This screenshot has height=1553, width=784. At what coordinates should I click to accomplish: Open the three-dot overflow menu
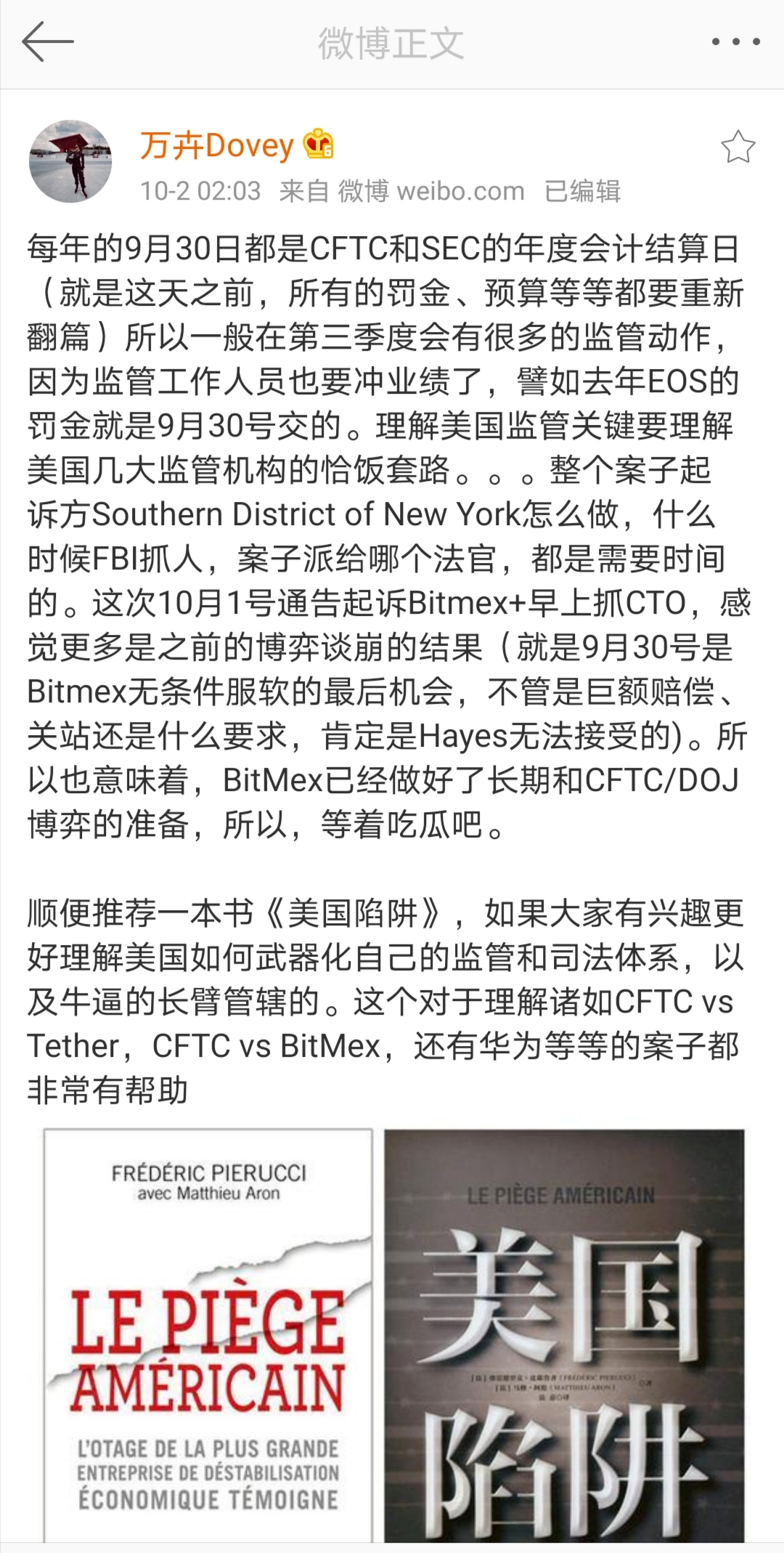point(735,42)
